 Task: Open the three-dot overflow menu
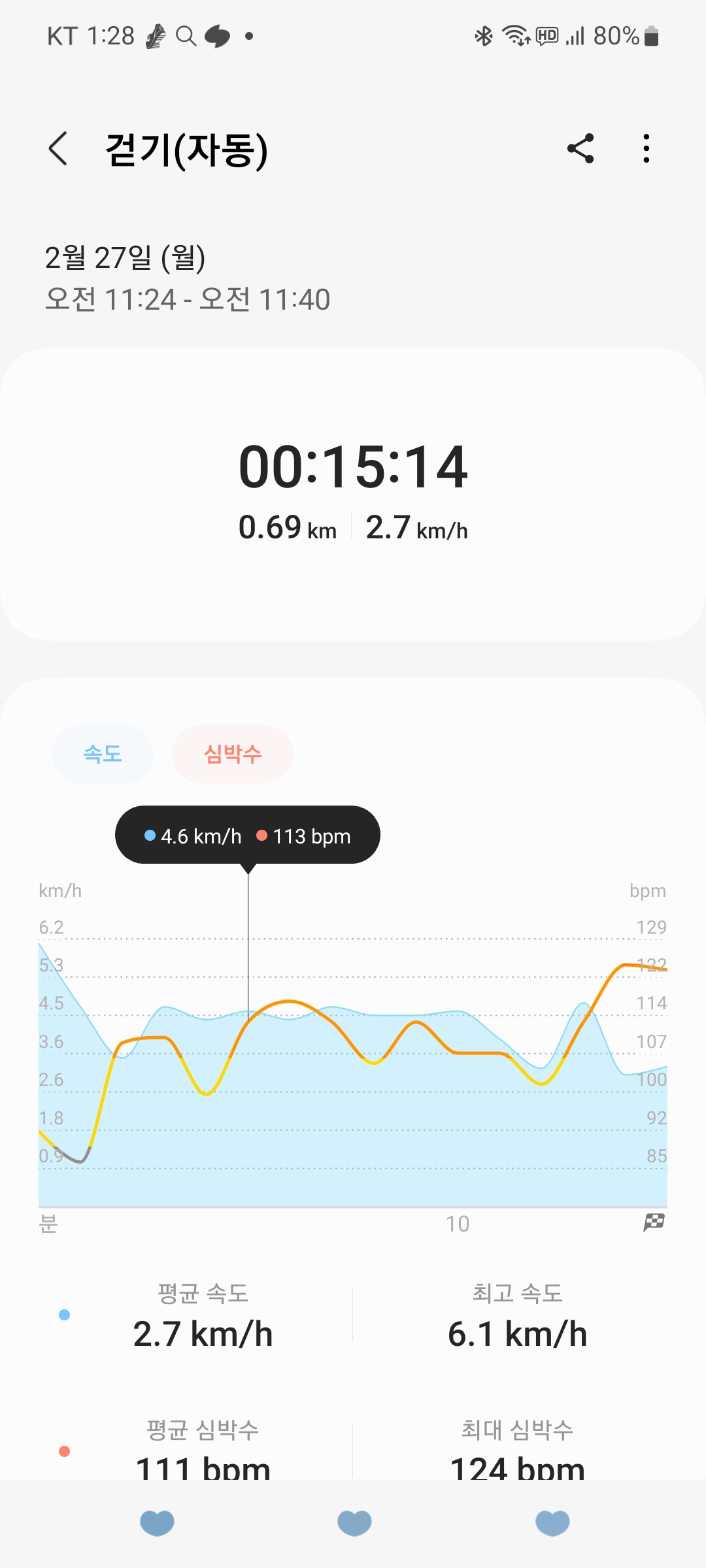coord(646,149)
